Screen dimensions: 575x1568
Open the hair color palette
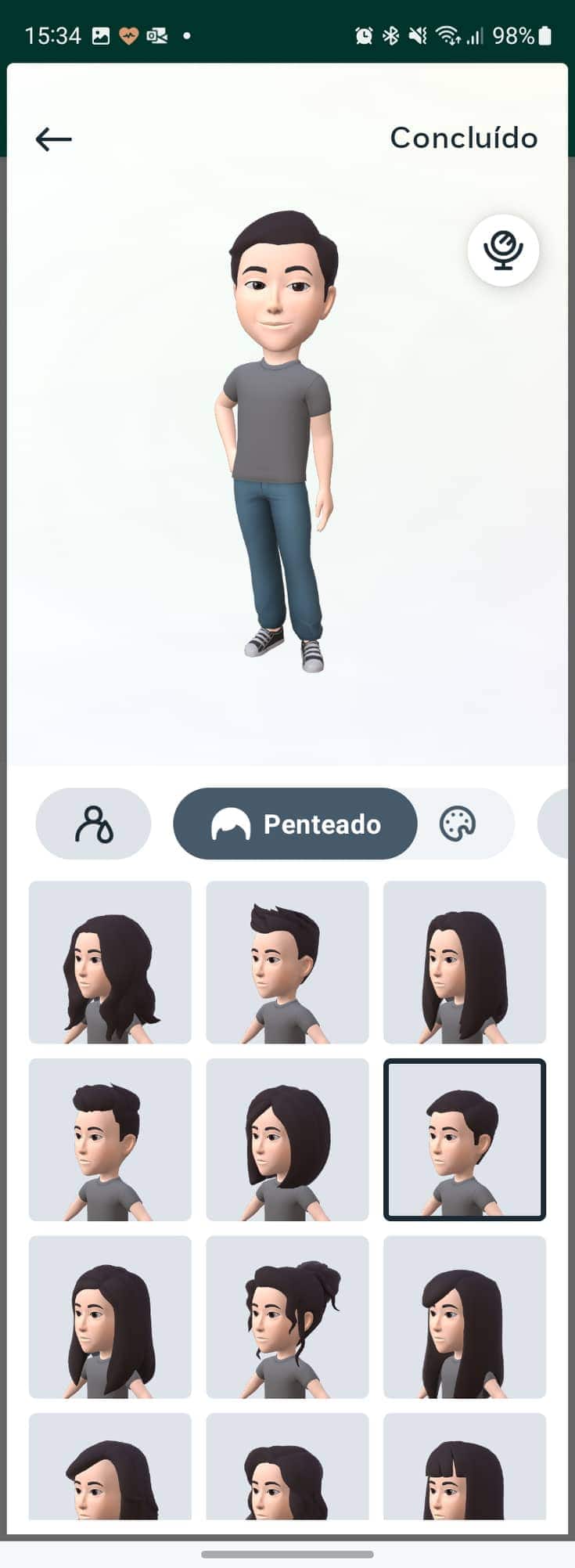[458, 824]
